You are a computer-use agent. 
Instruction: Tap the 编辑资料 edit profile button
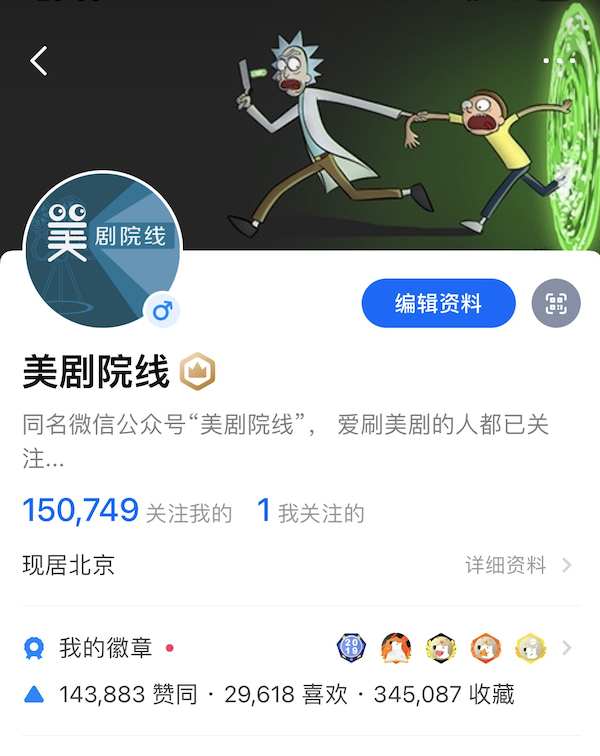(438, 304)
